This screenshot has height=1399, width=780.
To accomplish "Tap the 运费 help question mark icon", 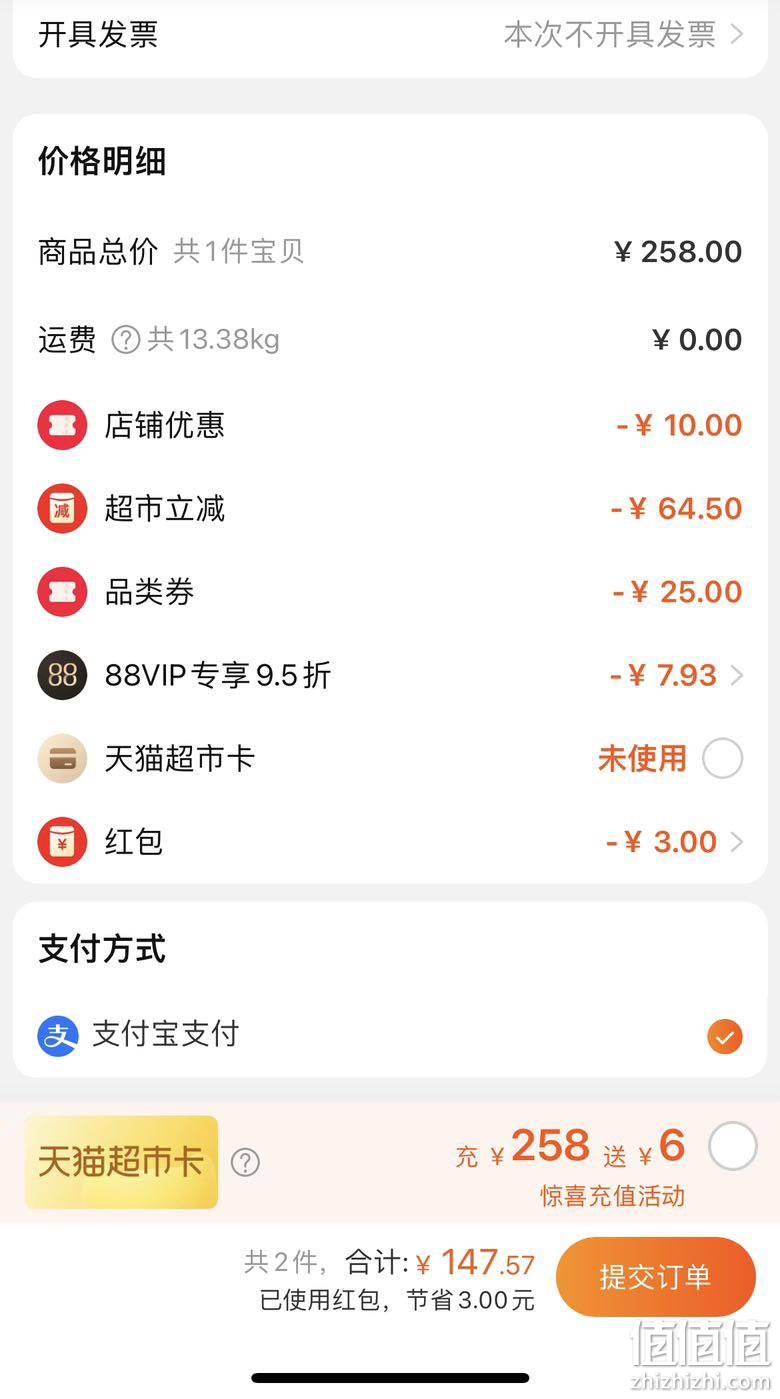I will tap(125, 340).
